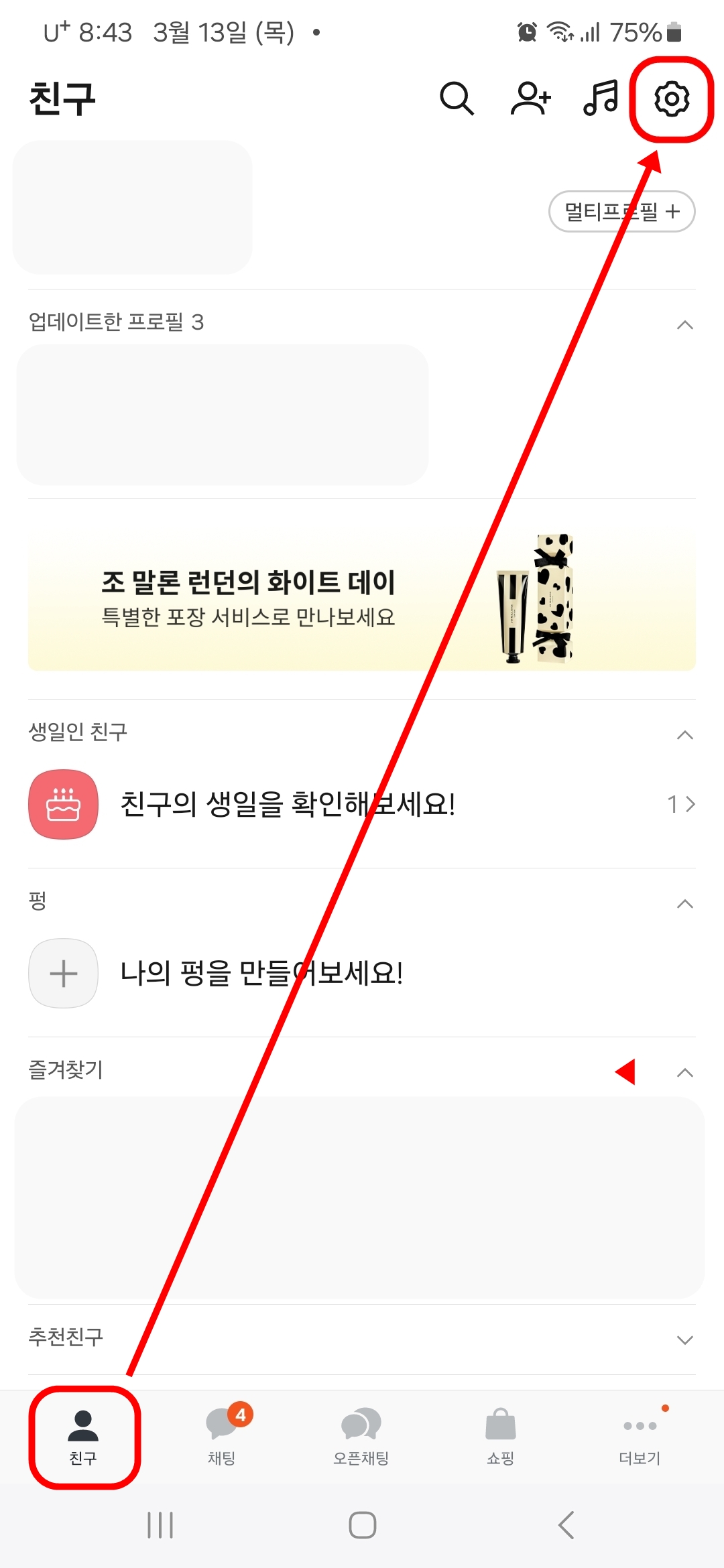
Task: Tap the 멀티프로필 + button
Action: 621,211
